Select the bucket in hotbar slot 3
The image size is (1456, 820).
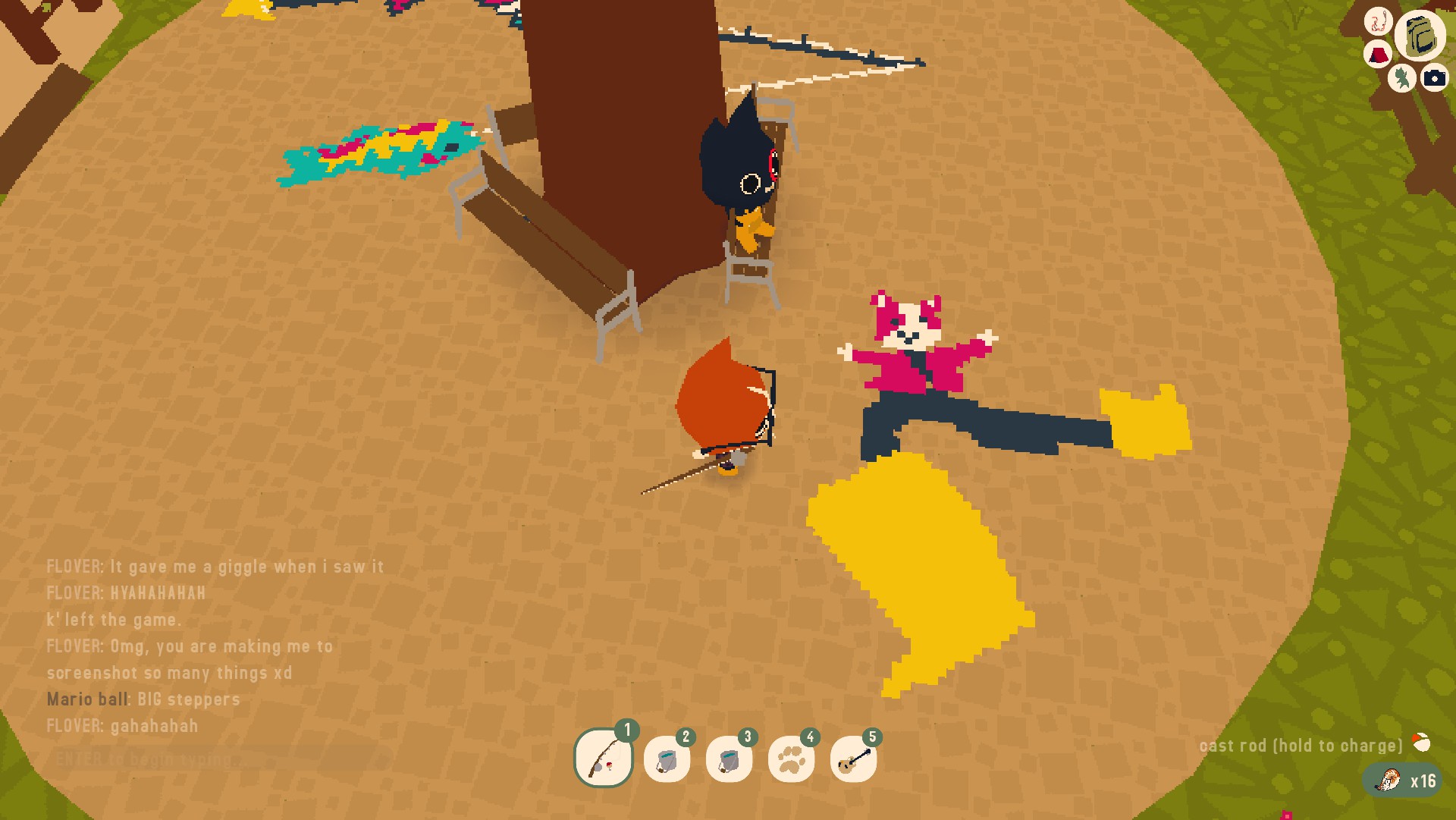pyautogui.click(x=729, y=759)
